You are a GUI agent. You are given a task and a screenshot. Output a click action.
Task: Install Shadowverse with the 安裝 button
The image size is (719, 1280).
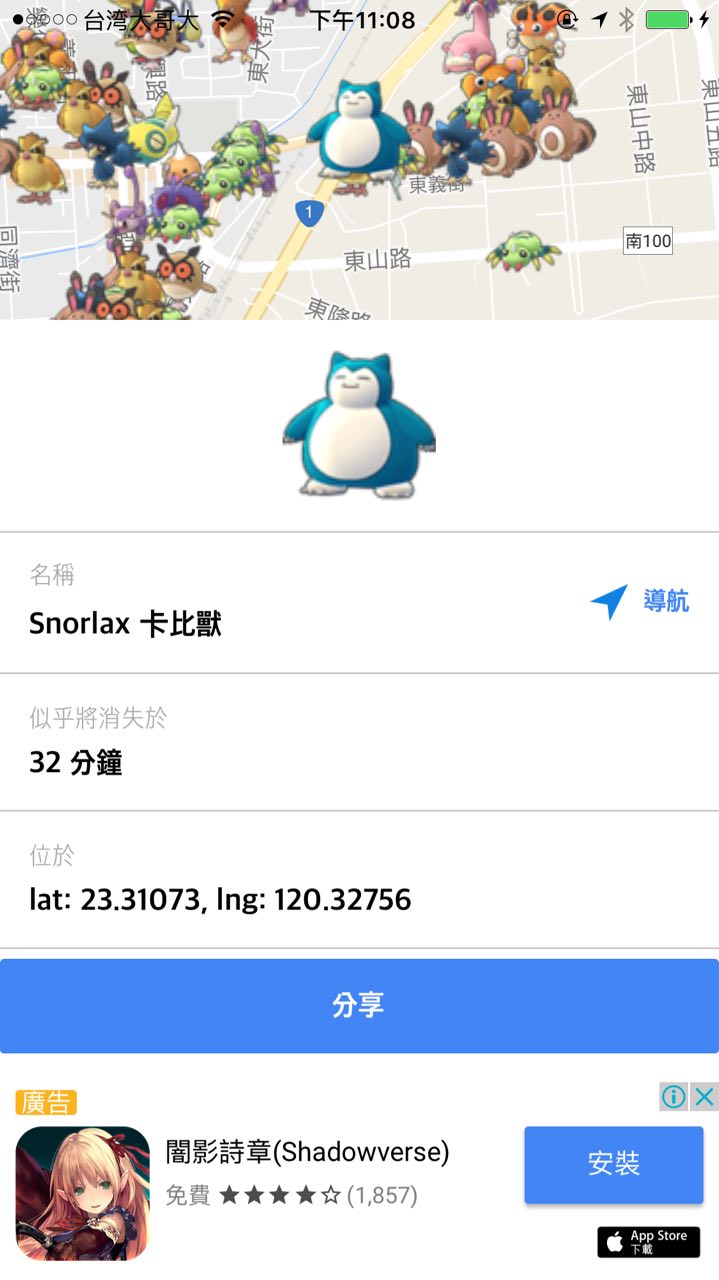(613, 1164)
